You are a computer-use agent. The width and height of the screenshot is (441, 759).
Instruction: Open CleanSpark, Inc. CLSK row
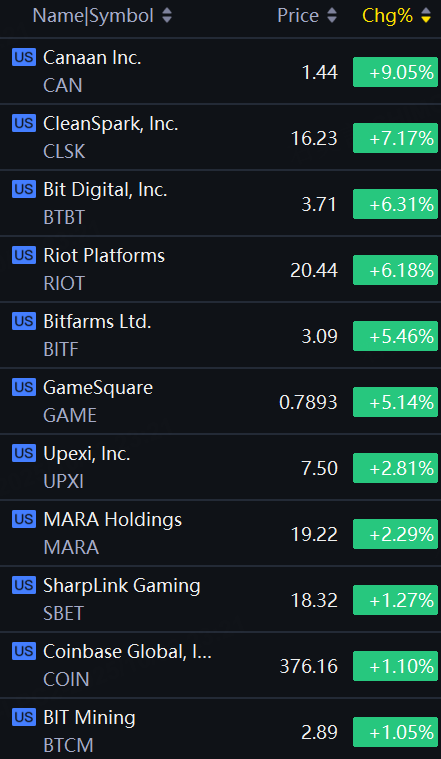coord(220,137)
